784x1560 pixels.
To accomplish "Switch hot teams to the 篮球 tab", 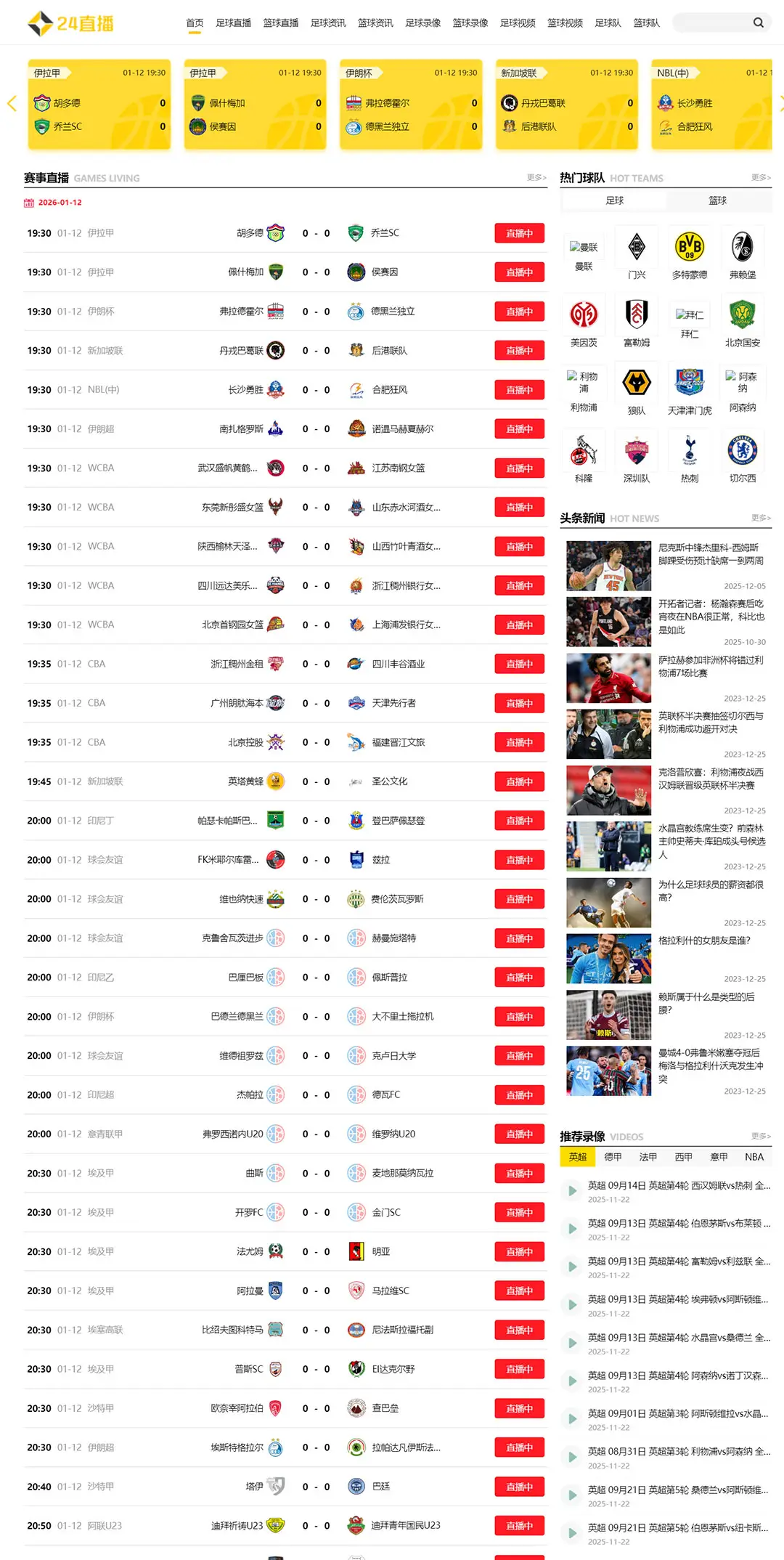I will coord(717,200).
